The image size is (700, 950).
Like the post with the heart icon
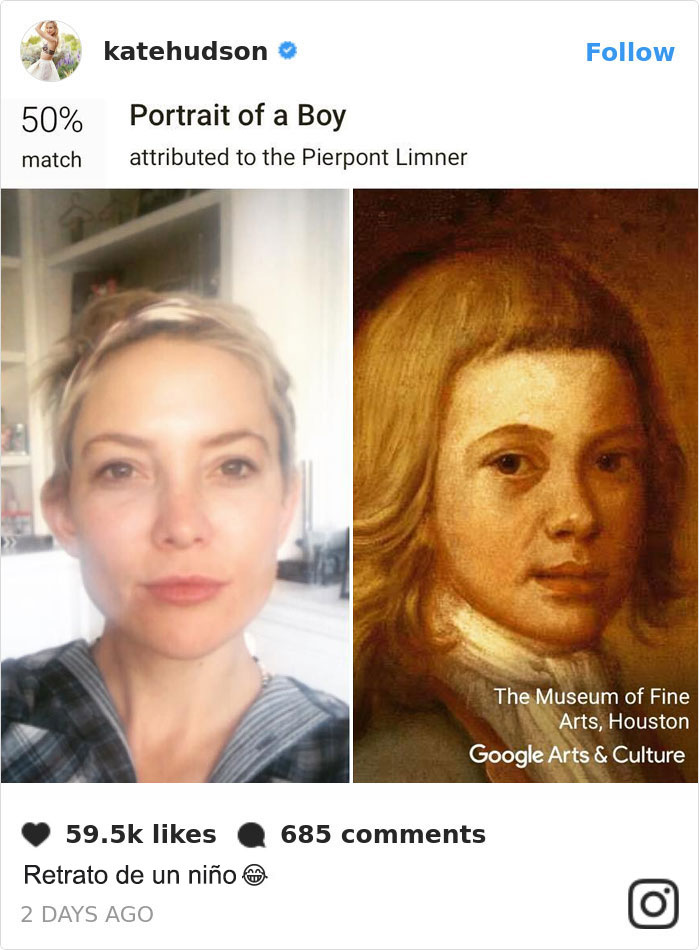tap(36, 834)
